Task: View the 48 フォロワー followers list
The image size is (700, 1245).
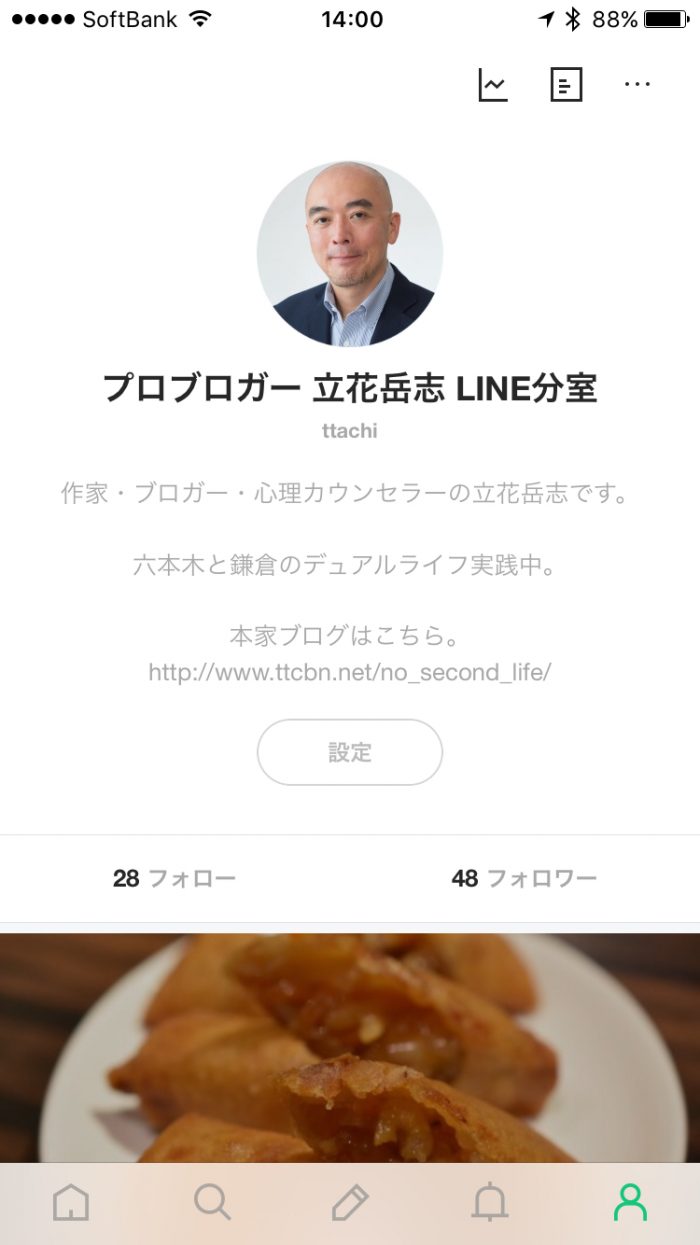Action: point(524,879)
